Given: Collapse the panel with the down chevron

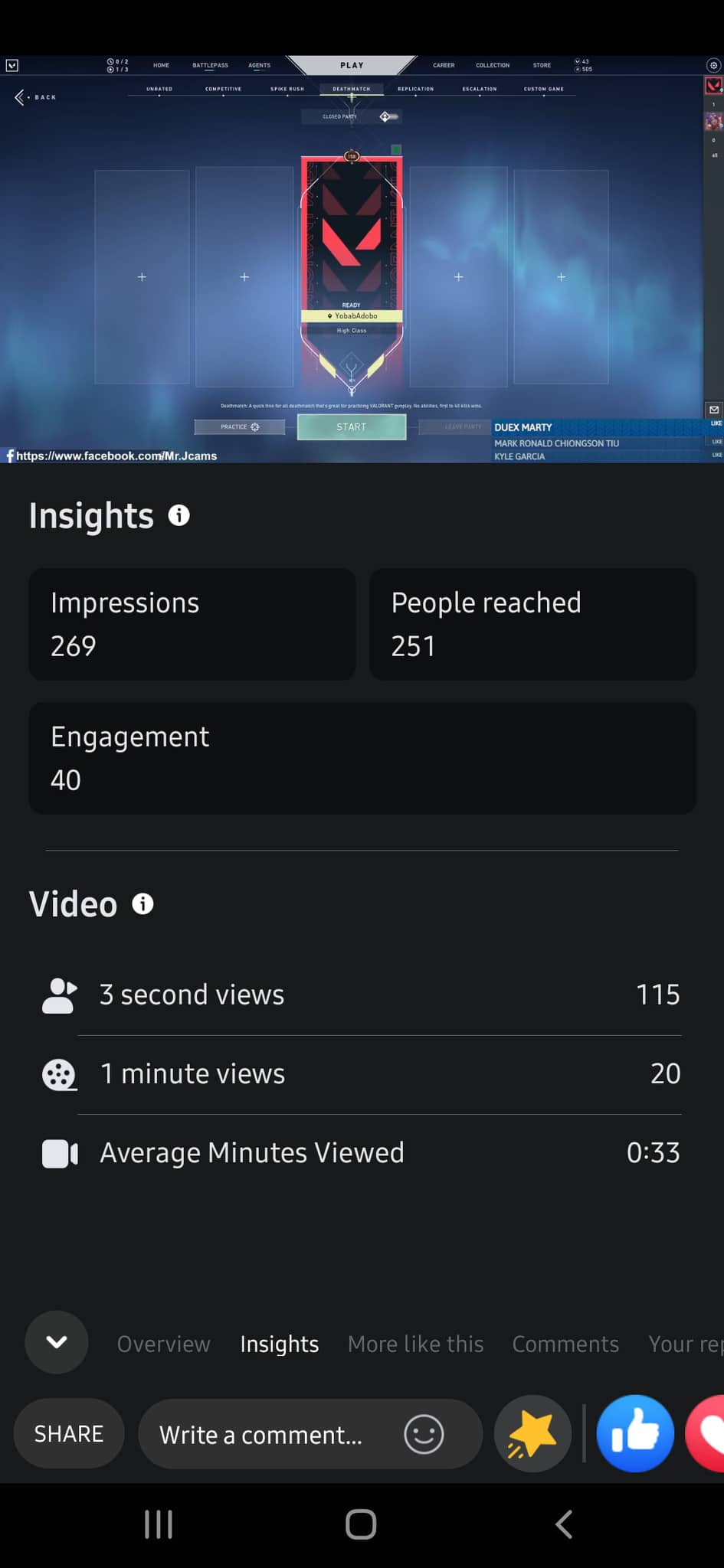Looking at the screenshot, I should point(57,1342).
